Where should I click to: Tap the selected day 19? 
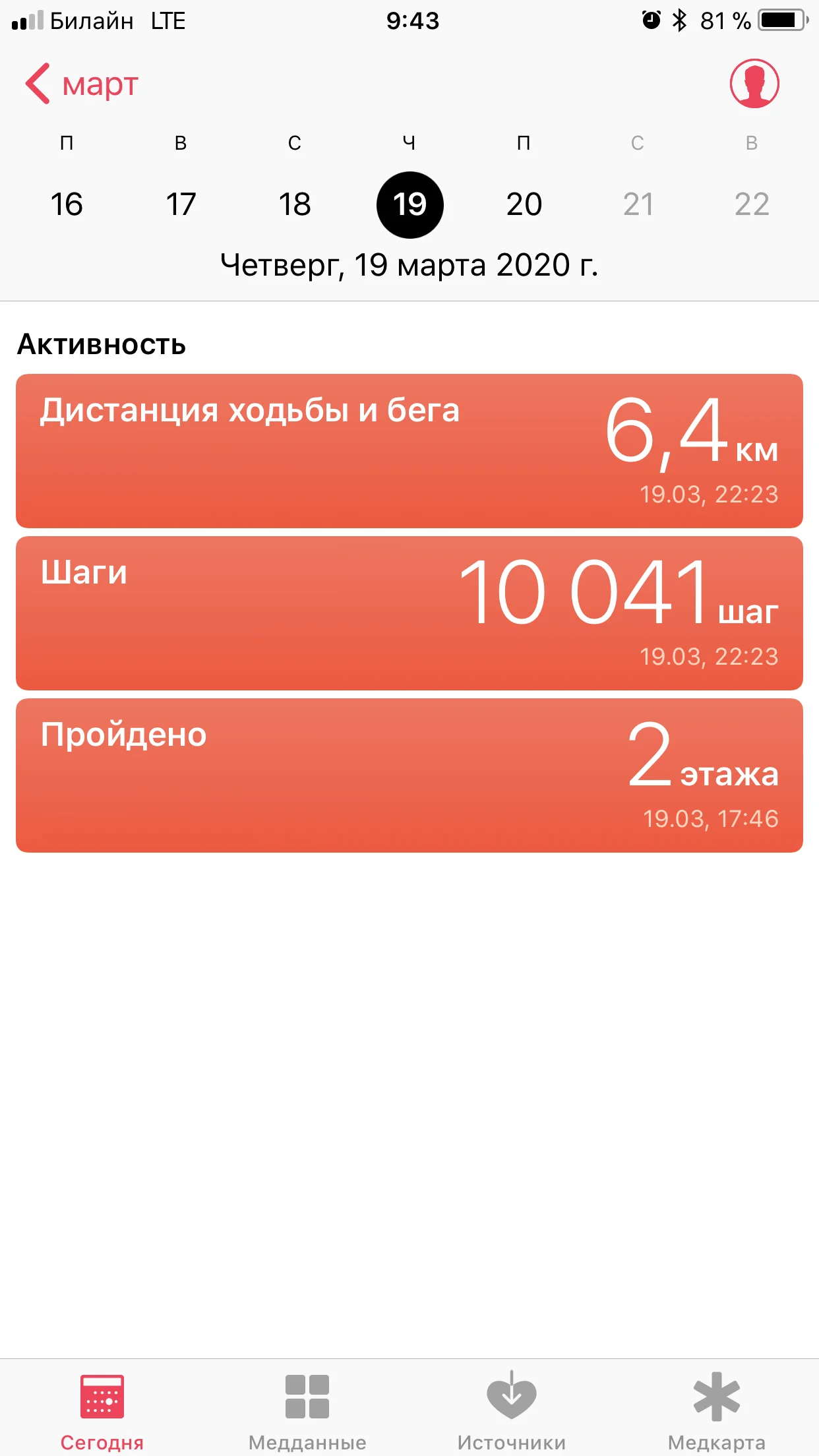coord(409,204)
